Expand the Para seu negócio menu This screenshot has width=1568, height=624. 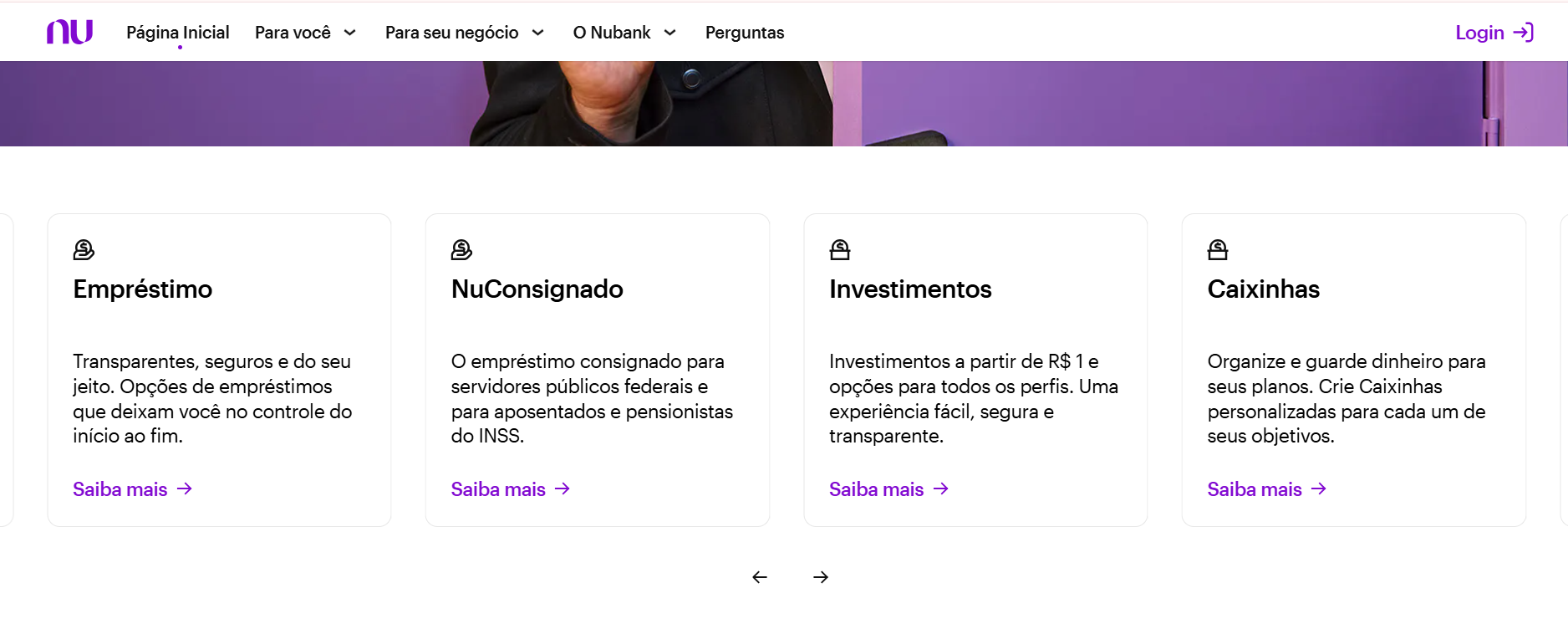tap(464, 33)
